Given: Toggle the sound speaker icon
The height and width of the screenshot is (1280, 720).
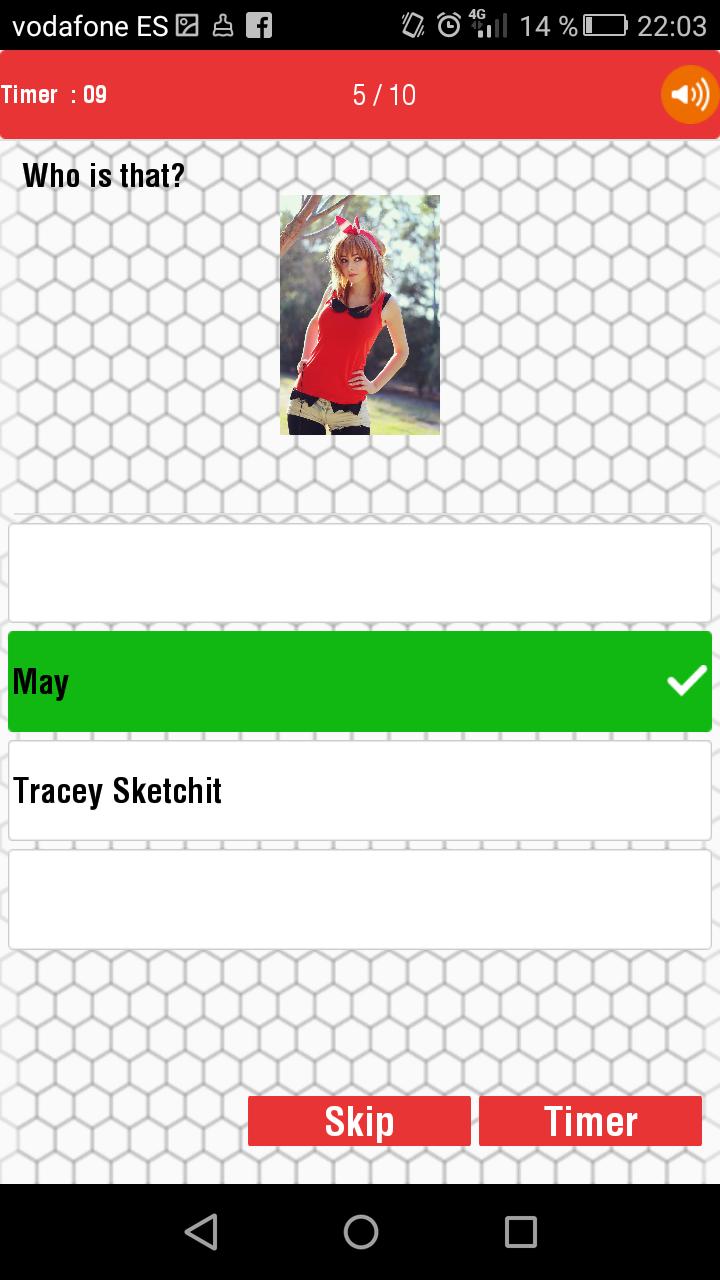Looking at the screenshot, I should (x=690, y=95).
